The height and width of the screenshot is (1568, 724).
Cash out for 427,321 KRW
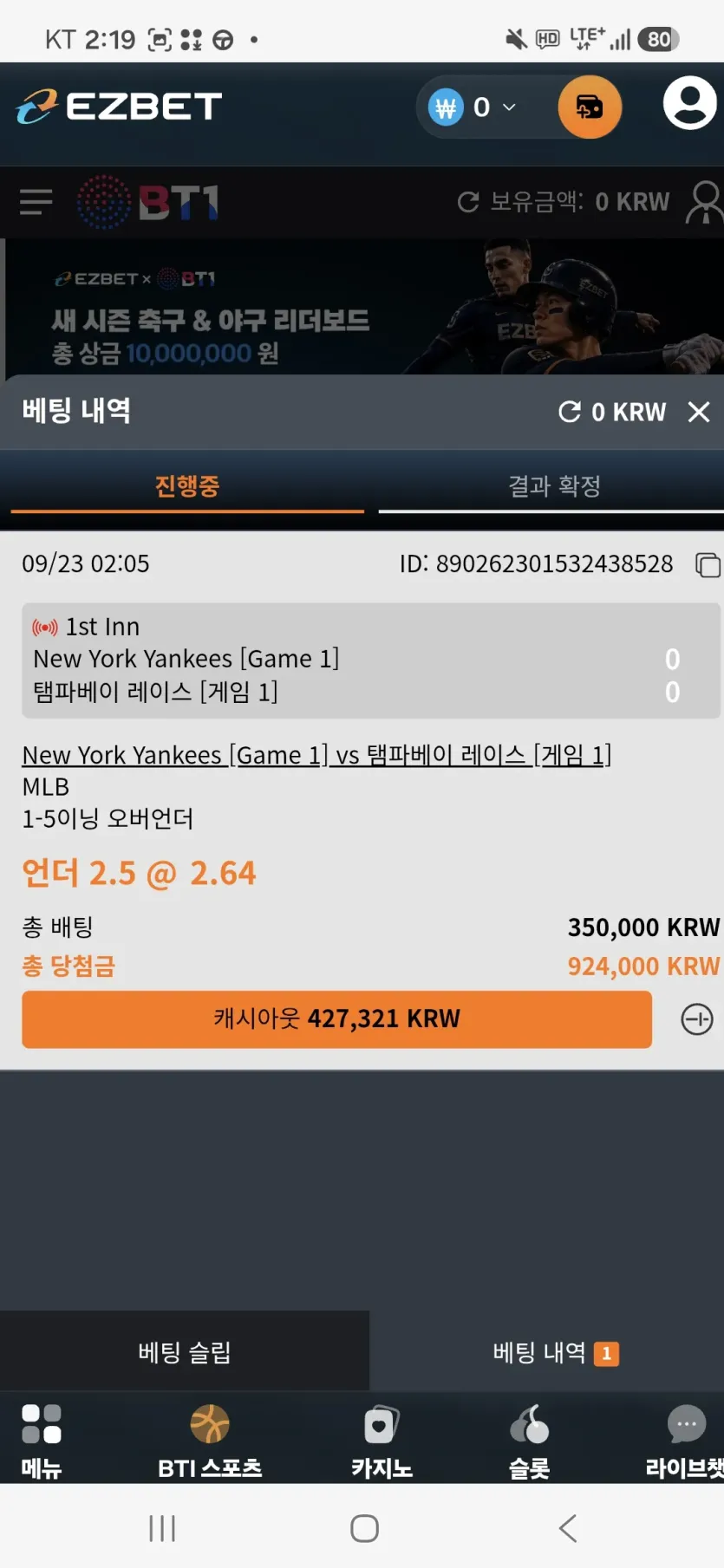coord(336,1018)
